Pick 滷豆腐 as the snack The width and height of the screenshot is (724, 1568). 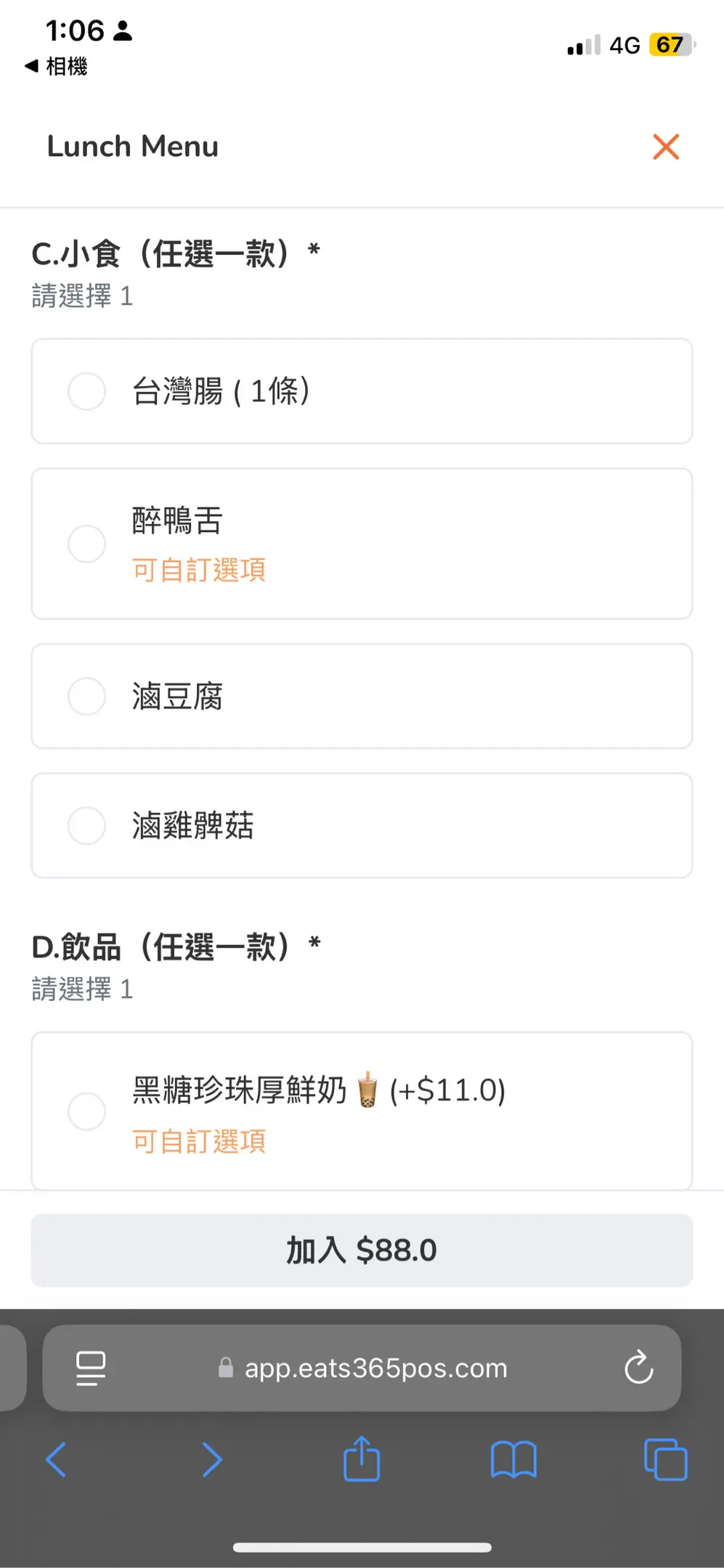pyautogui.click(x=362, y=696)
